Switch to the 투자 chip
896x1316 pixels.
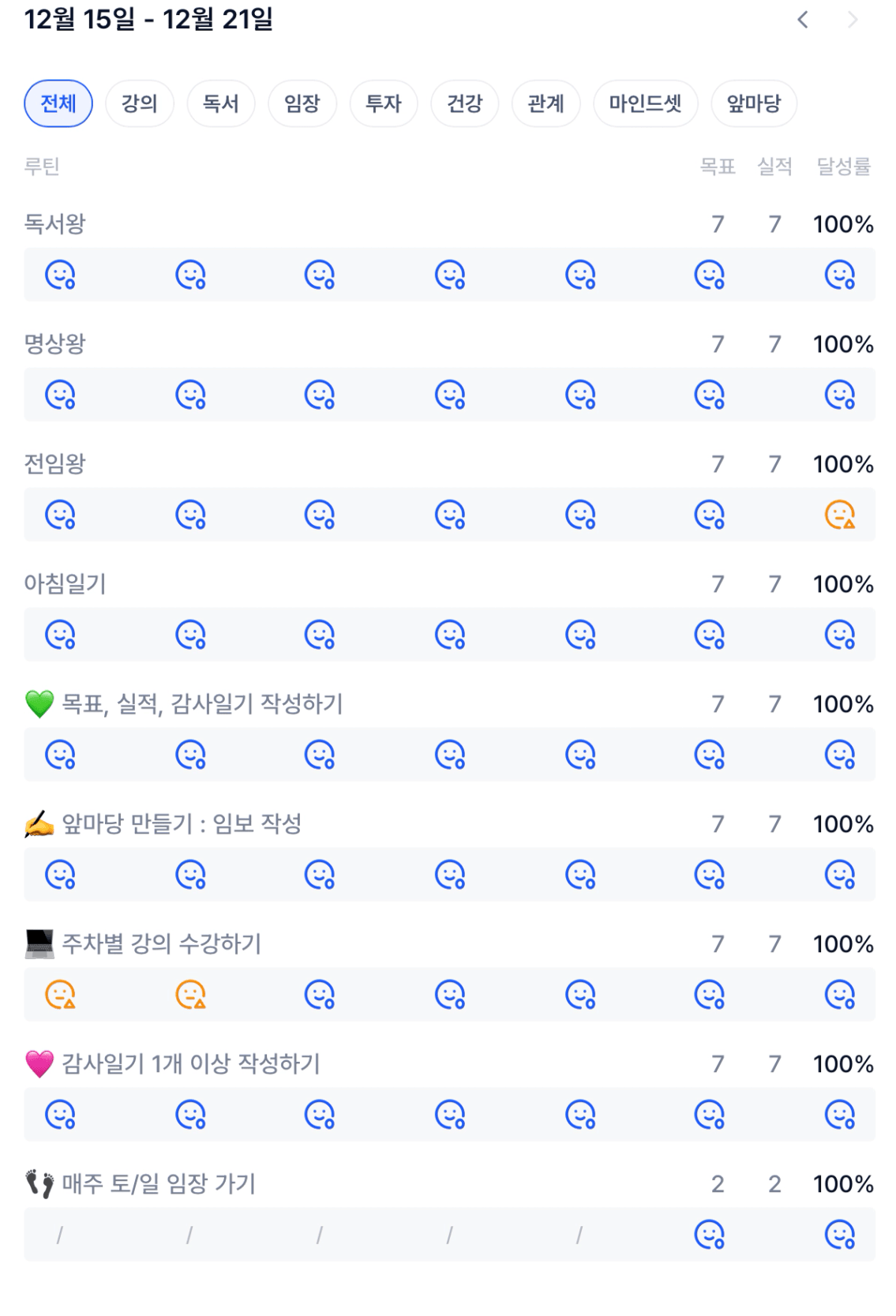(384, 103)
